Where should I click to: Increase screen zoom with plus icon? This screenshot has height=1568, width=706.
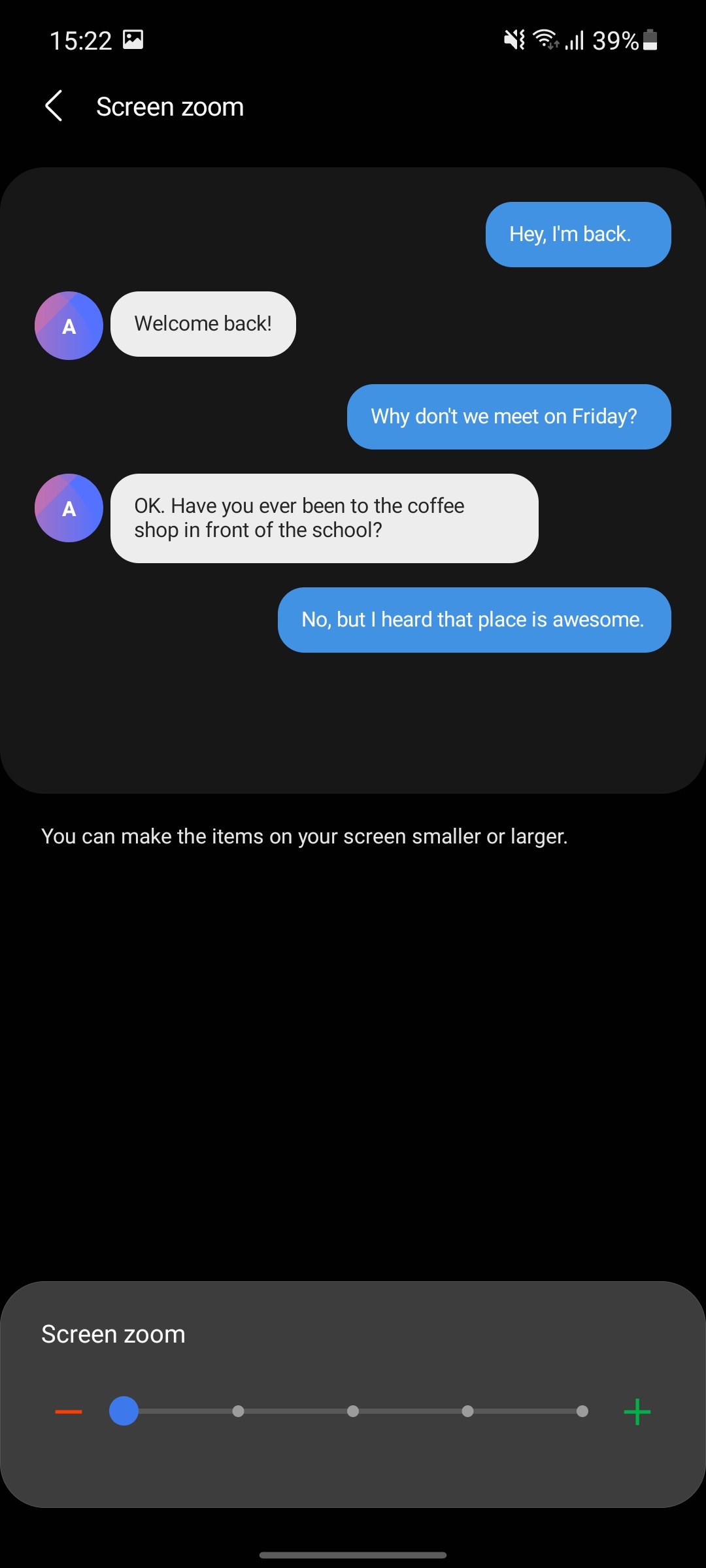(x=637, y=1412)
